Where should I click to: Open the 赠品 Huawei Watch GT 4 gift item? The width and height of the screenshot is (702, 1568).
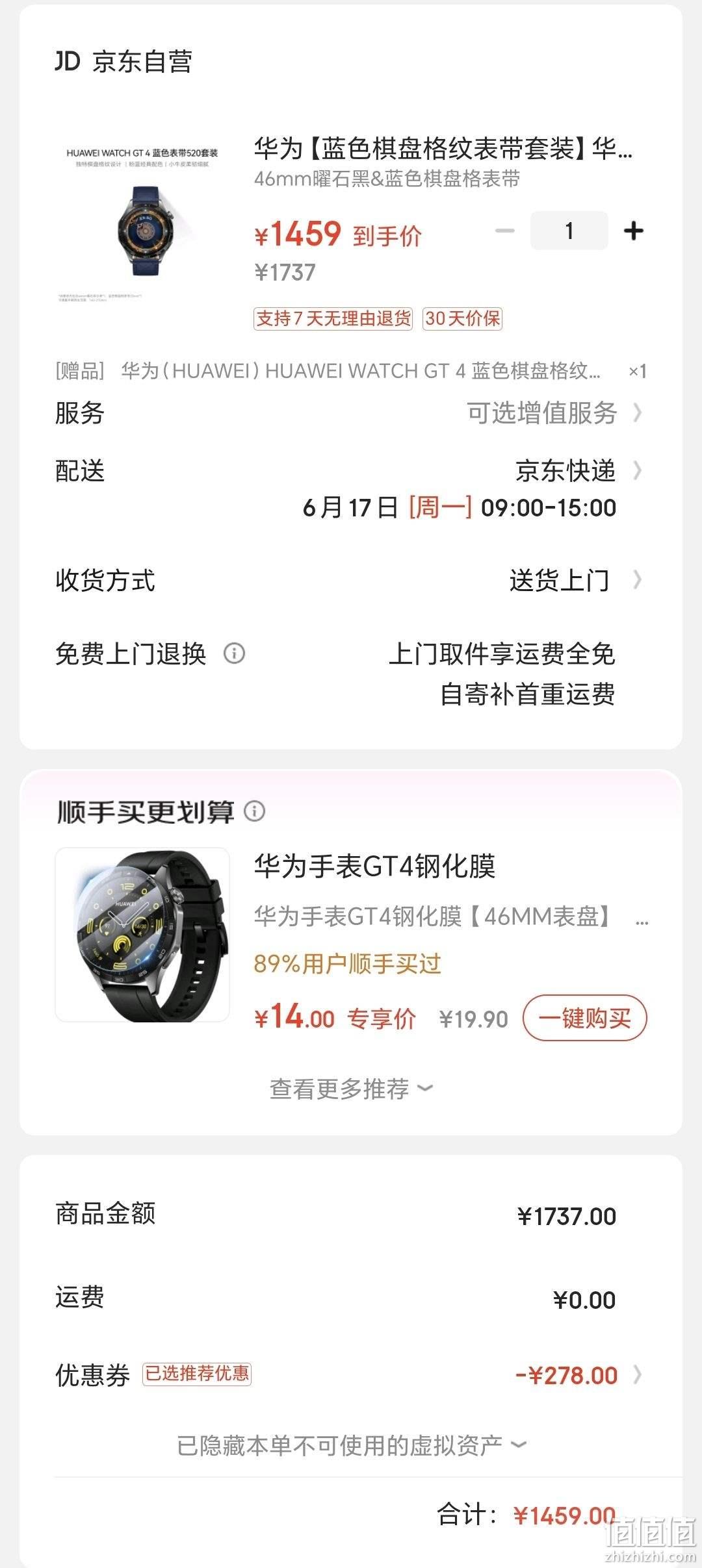point(351,371)
